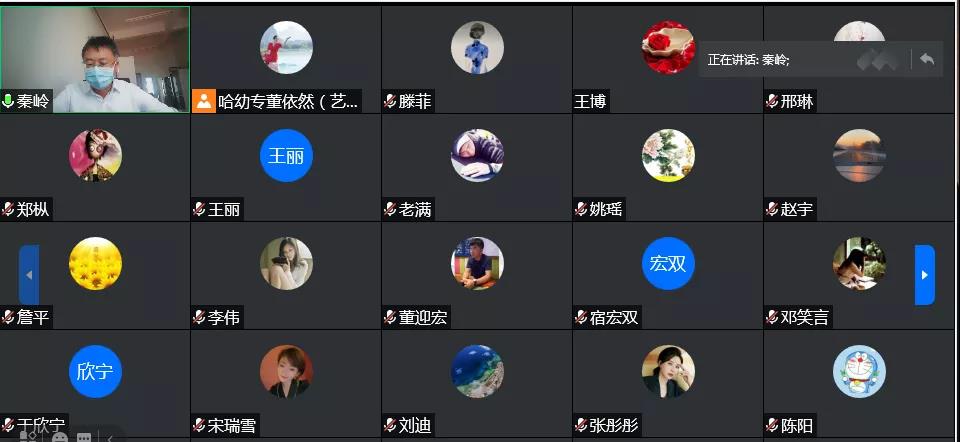Screen dimensions: 960x442
Task: Select 董迎宏's participant tile
Action: point(477,275)
